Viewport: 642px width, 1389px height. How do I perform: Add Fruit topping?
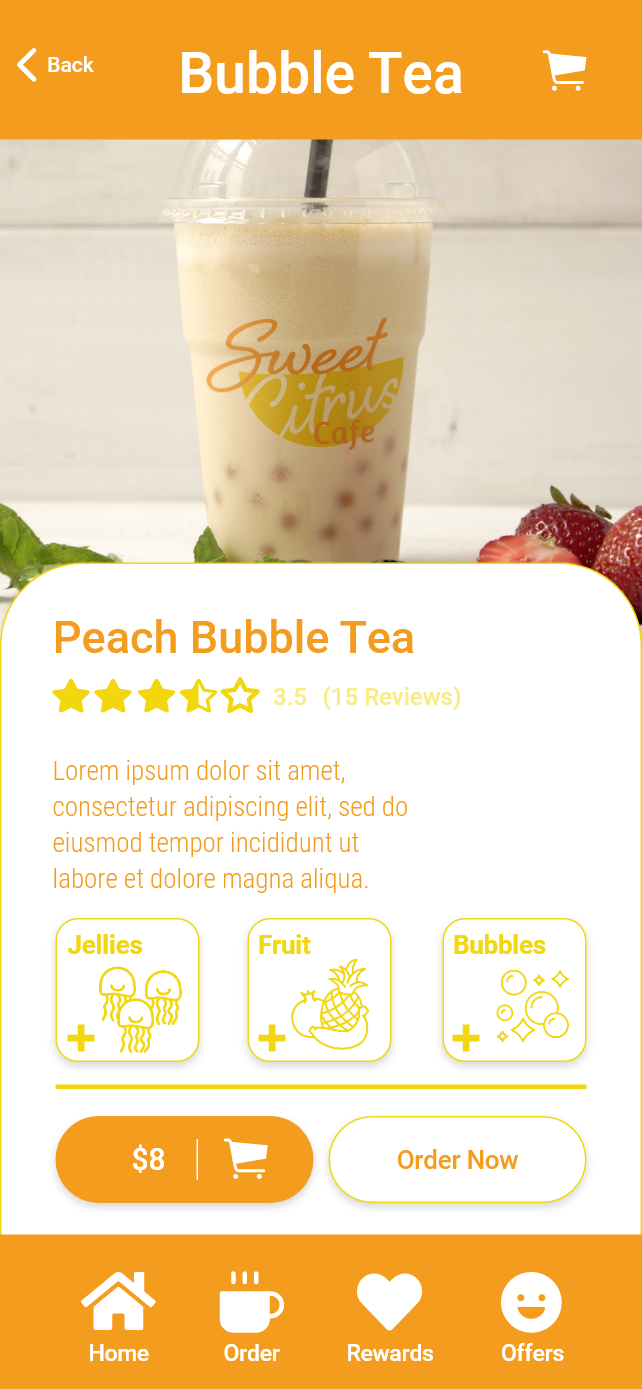point(319,990)
